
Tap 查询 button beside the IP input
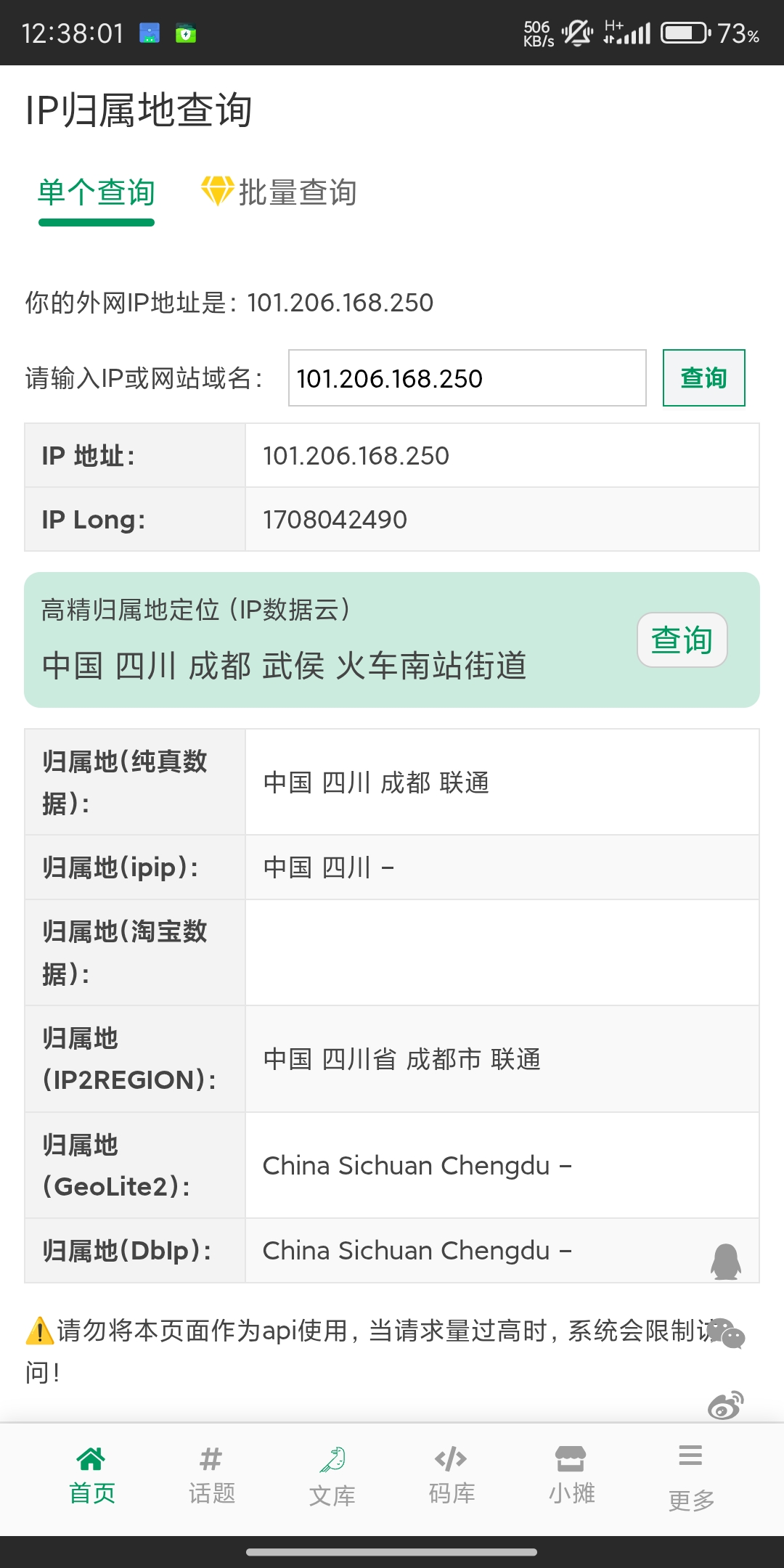pos(703,378)
